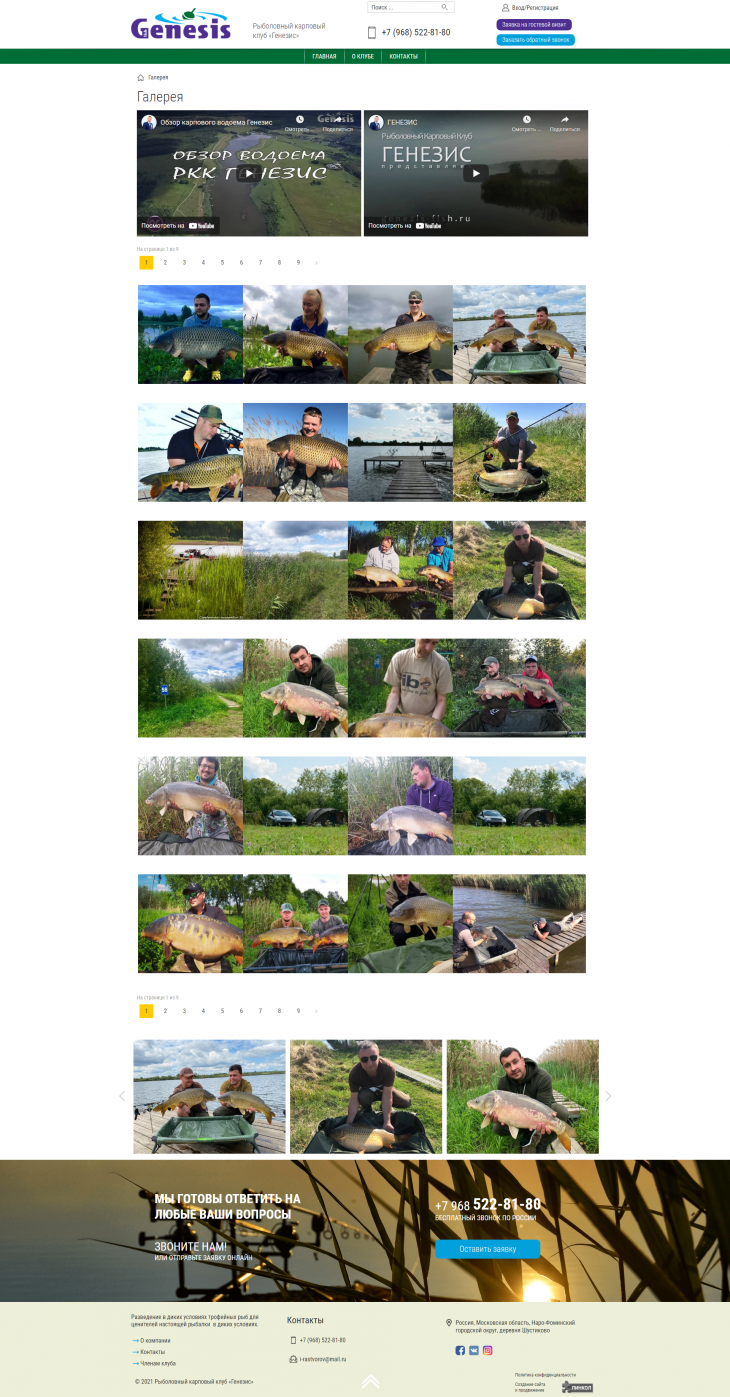This screenshot has height=1397, width=730.
Task: Open КОНТАКТЫ in the top navigation
Action: pos(404,56)
